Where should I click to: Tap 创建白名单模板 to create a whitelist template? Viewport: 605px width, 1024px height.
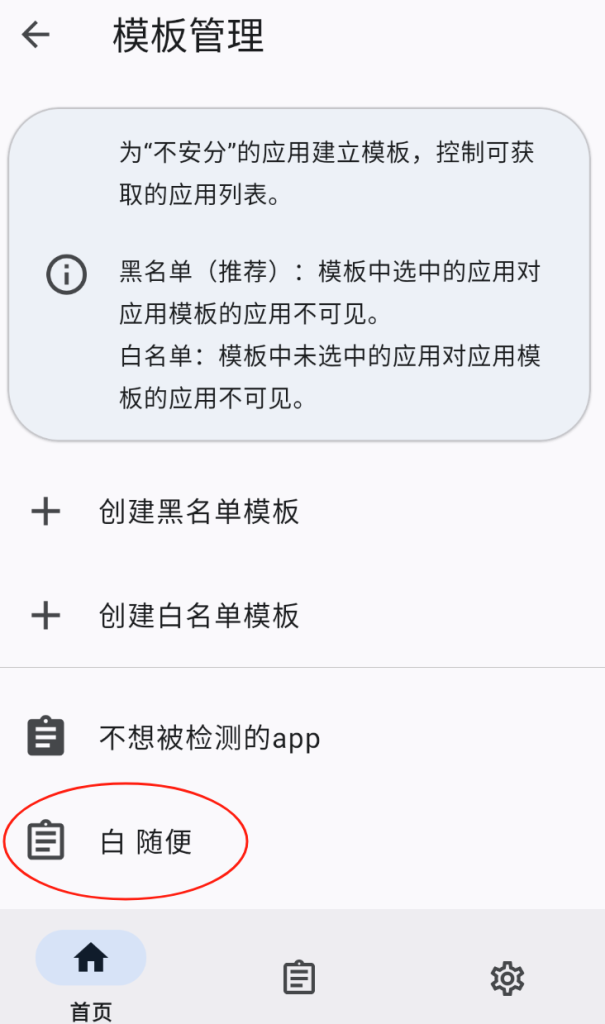[199, 615]
